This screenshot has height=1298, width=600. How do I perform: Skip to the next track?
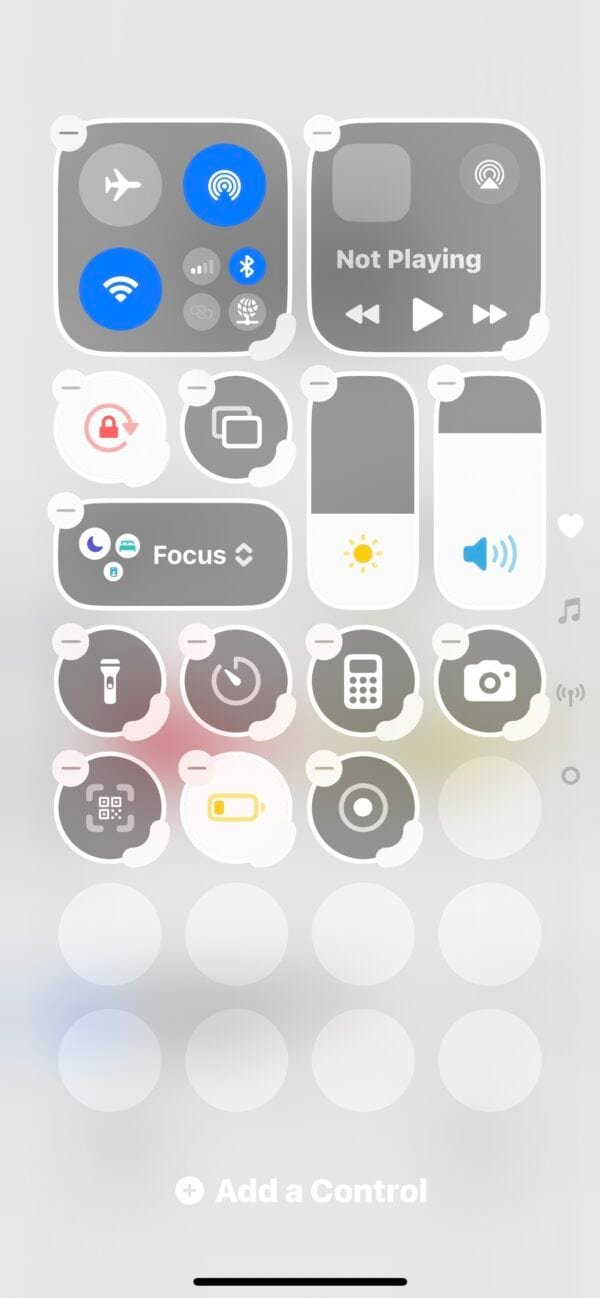click(x=489, y=315)
